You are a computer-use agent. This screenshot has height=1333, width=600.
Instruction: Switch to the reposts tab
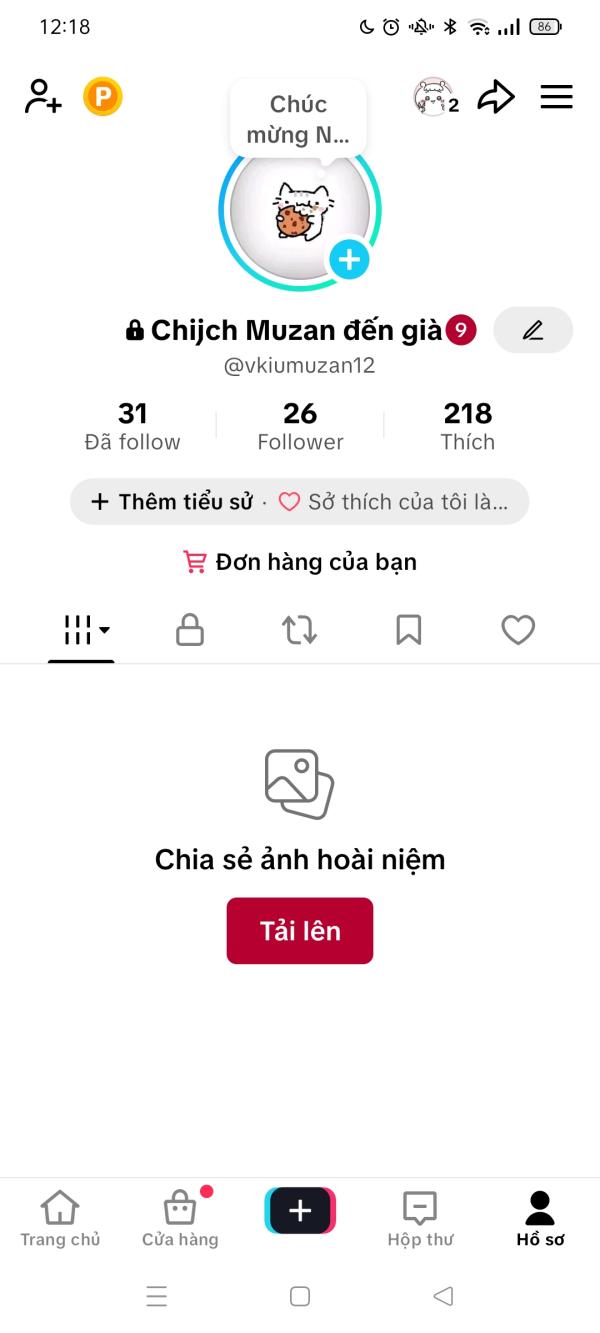[299, 630]
